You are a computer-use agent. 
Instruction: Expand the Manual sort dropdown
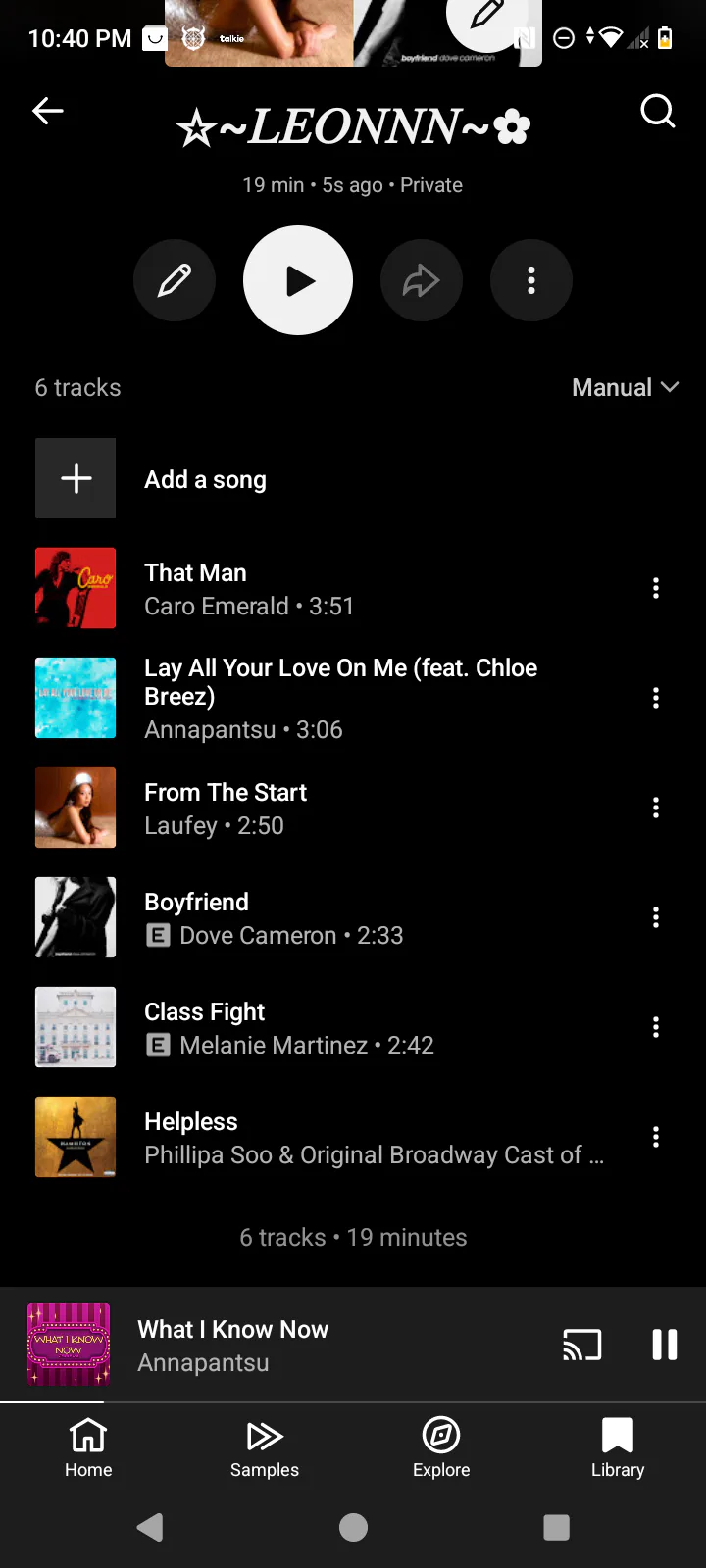[625, 388]
